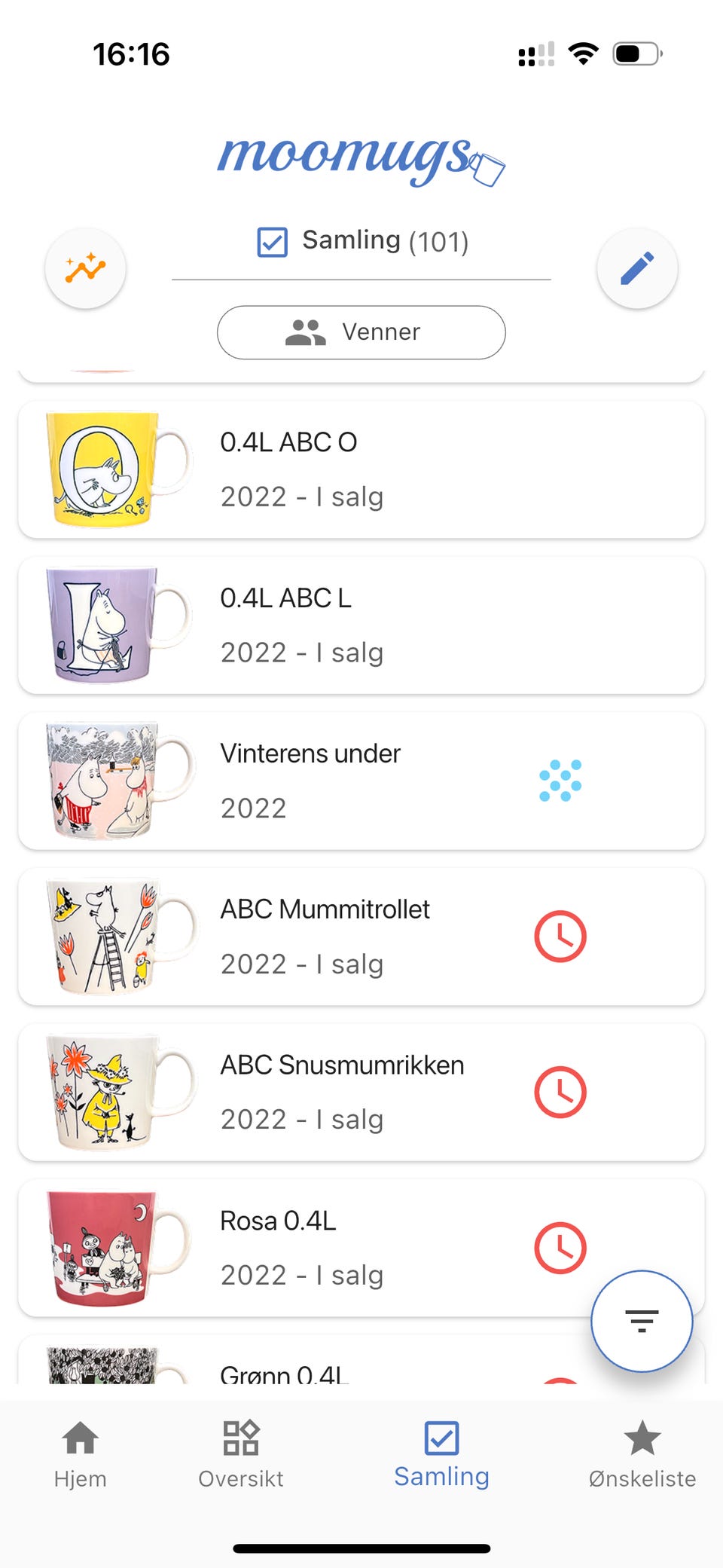This screenshot has width=723, height=1568.
Task: Open the collection statistics chart icon
Action: click(85, 268)
